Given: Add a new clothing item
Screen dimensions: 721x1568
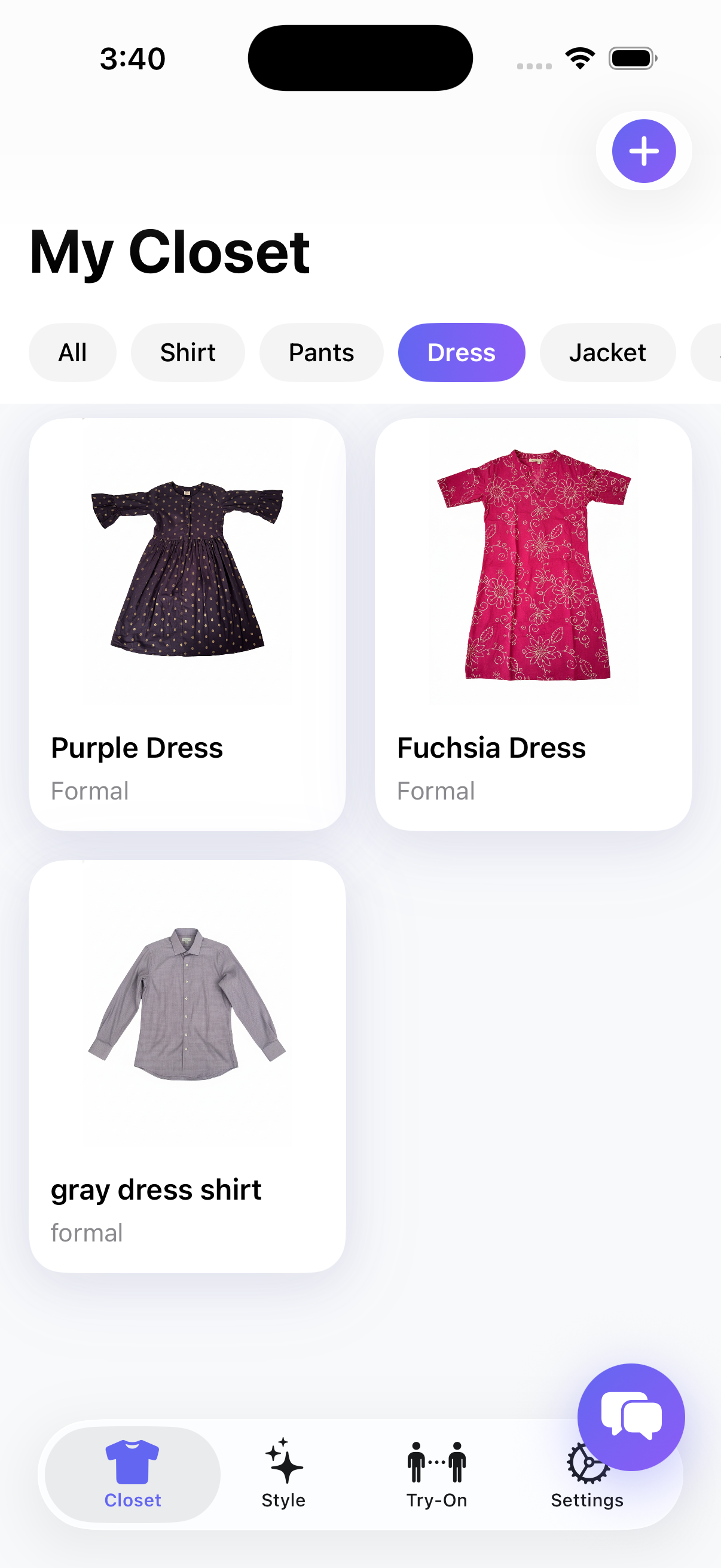Looking at the screenshot, I should coord(643,151).
